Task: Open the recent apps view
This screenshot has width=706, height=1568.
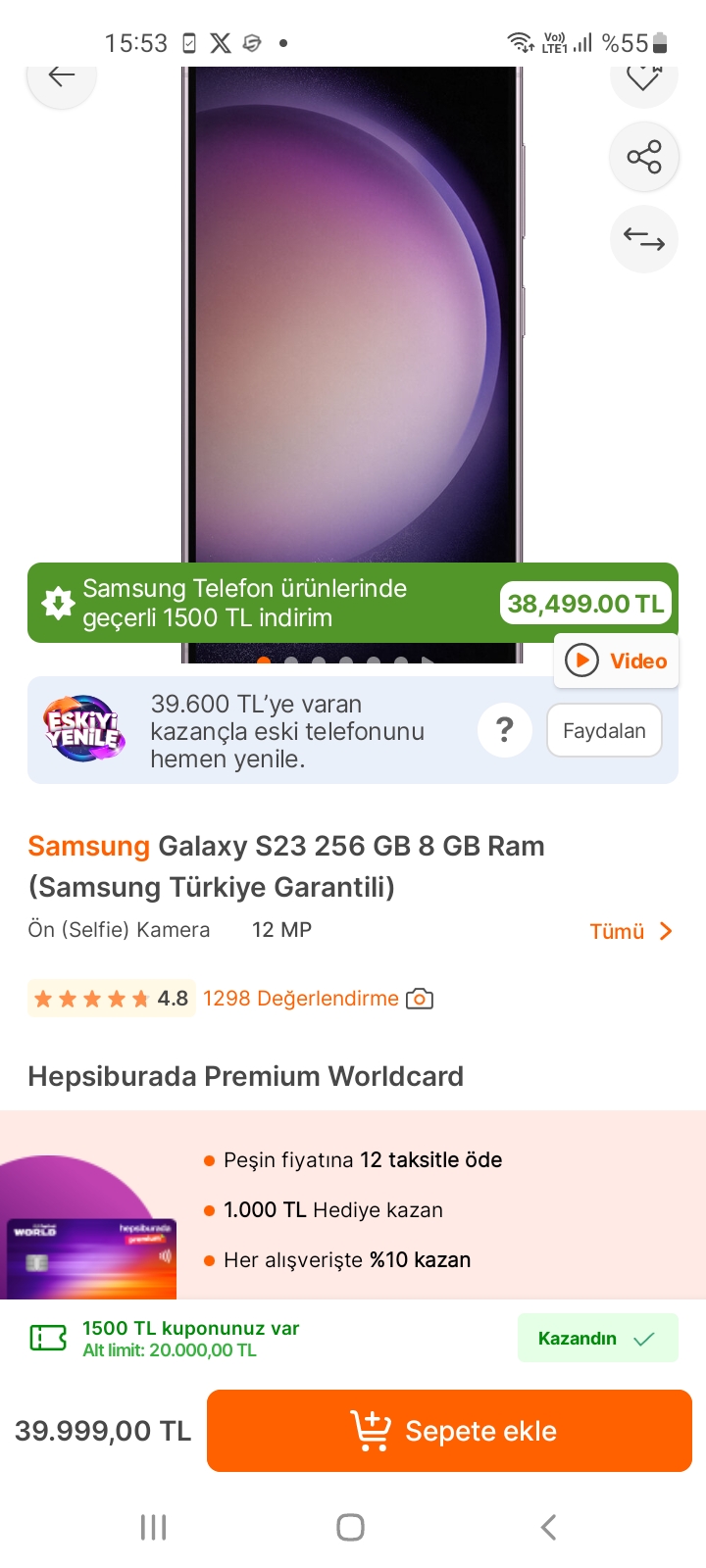Action: 154,1527
